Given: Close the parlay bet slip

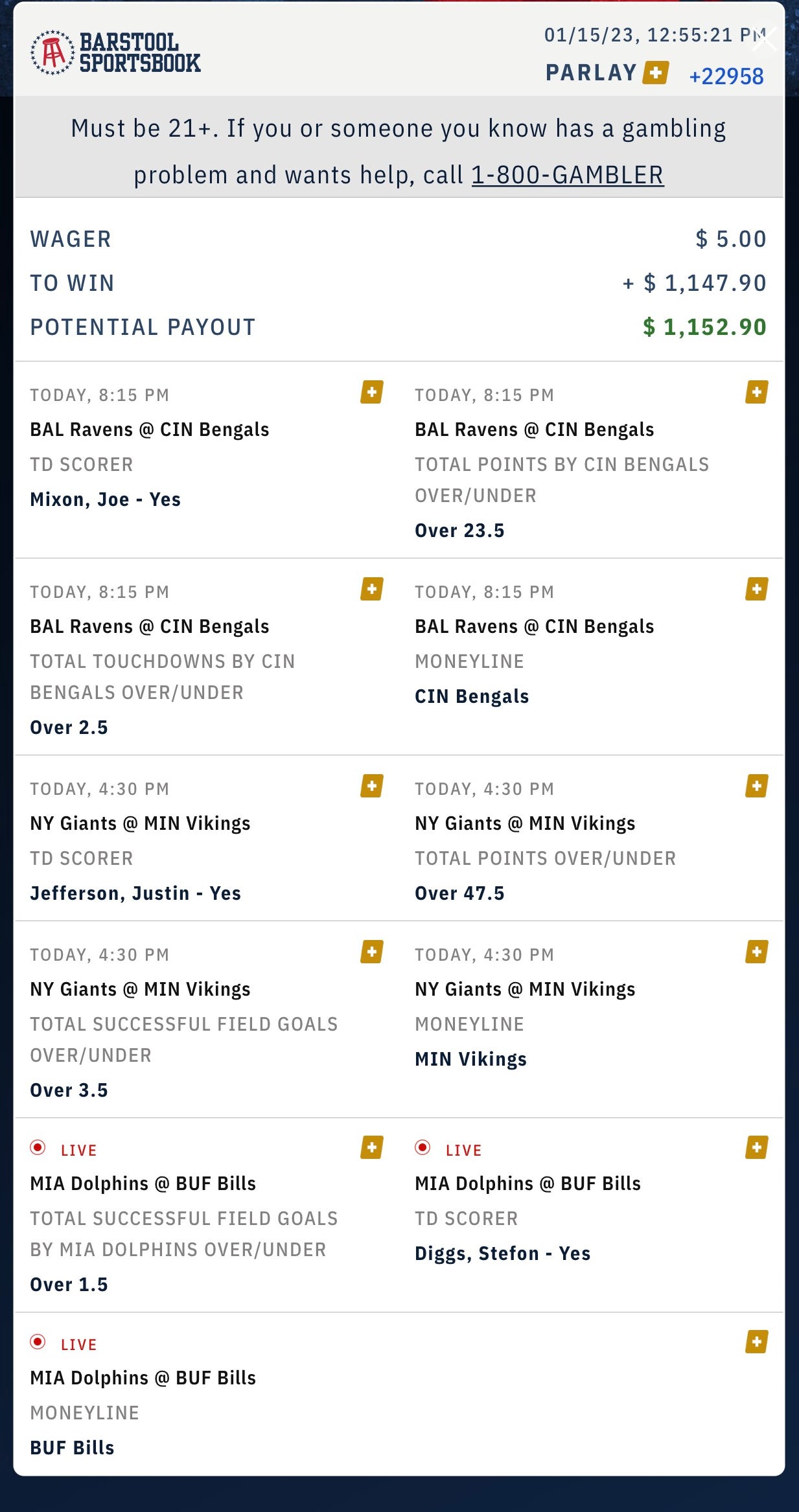Looking at the screenshot, I should 764,39.
